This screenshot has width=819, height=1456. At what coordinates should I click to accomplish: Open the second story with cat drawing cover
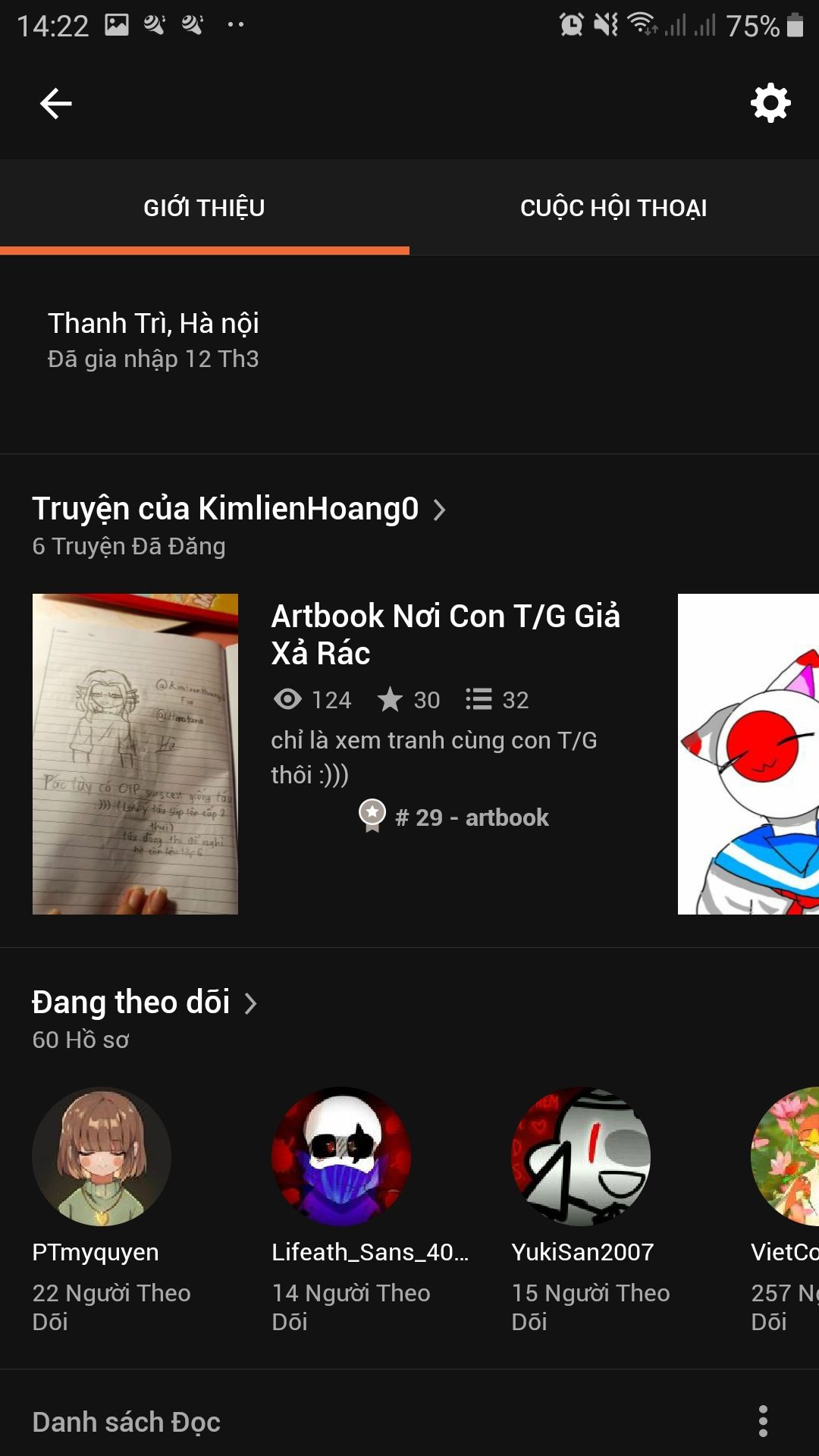(x=748, y=754)
